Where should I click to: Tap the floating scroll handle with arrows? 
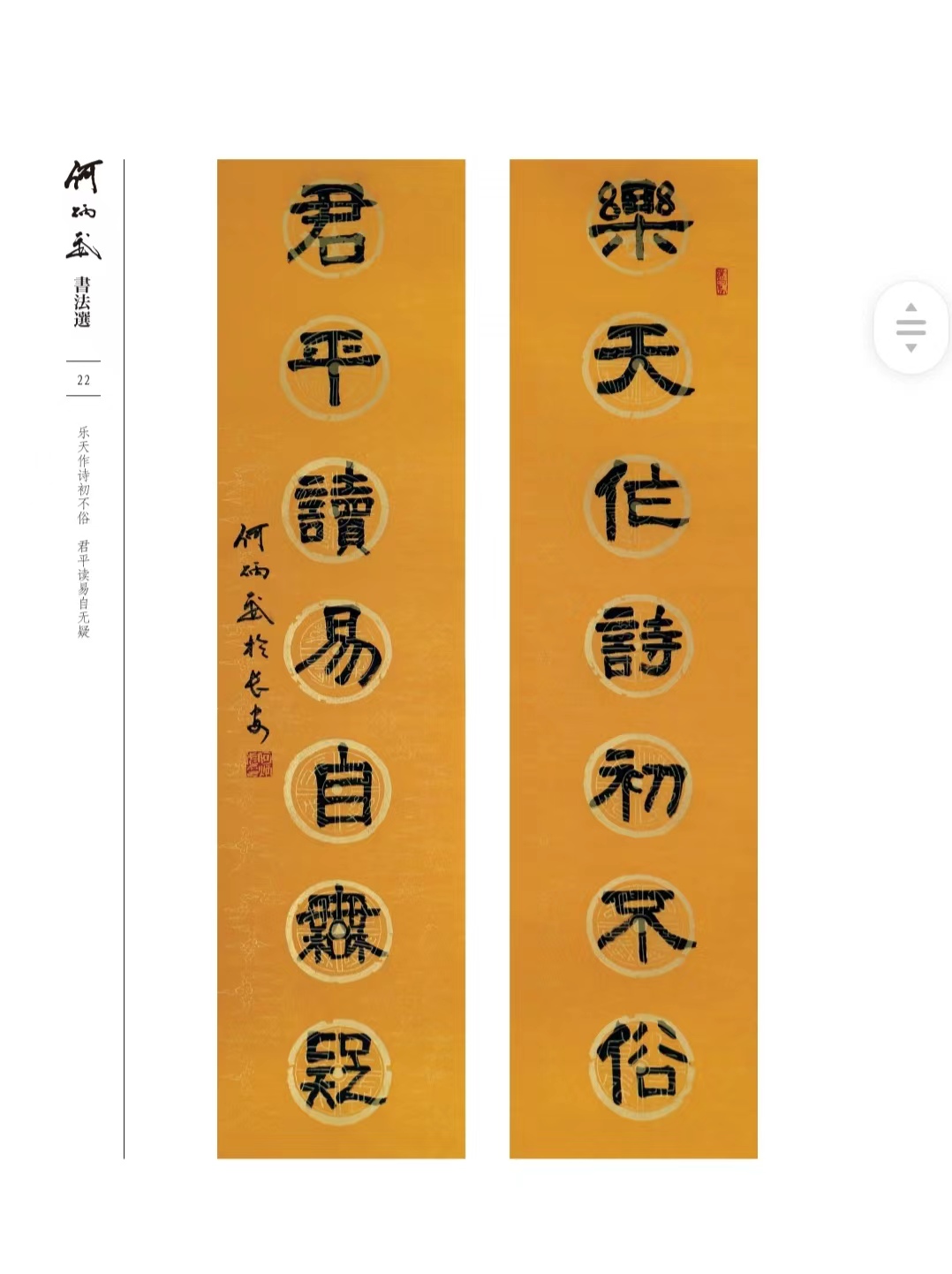point(910,328)
